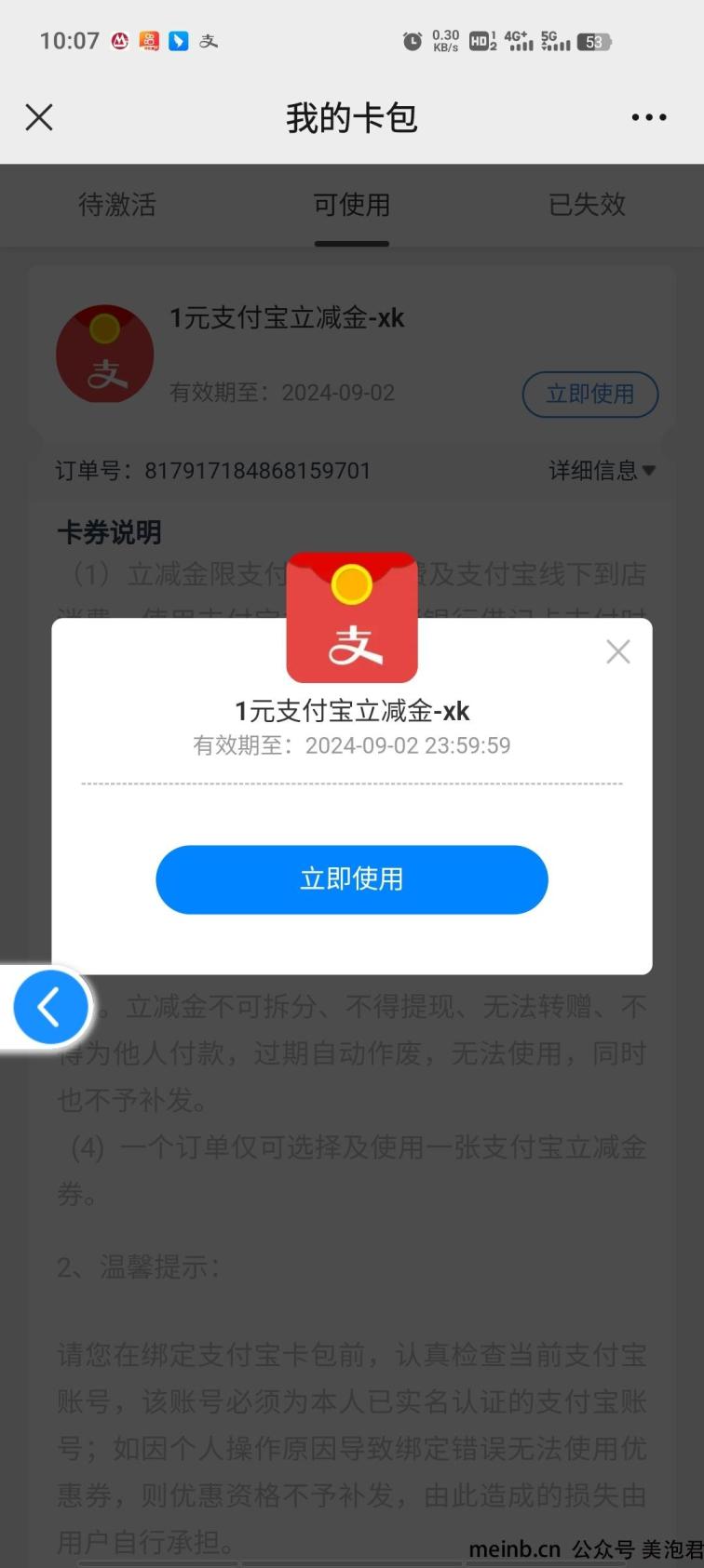Select the 可使用 tab
The height and width of the screenshot is (1568, 704).
click(351, 205)
